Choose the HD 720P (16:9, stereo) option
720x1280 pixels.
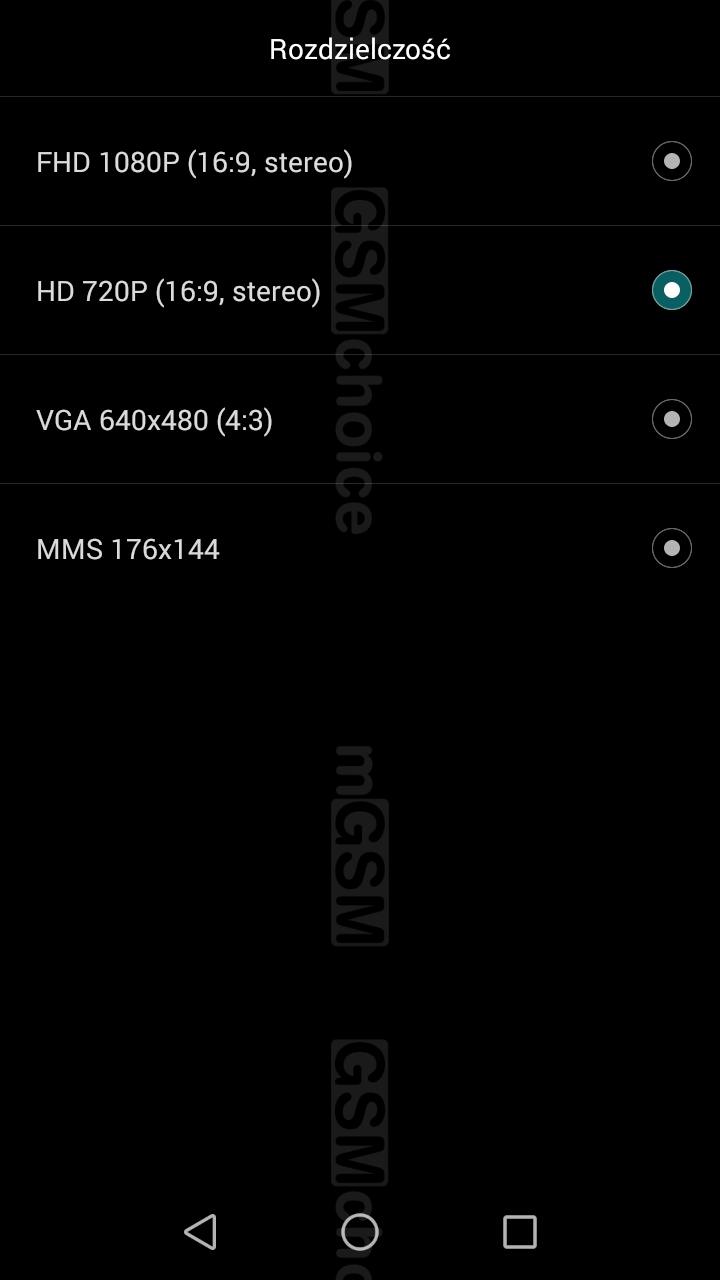[360, 290]
